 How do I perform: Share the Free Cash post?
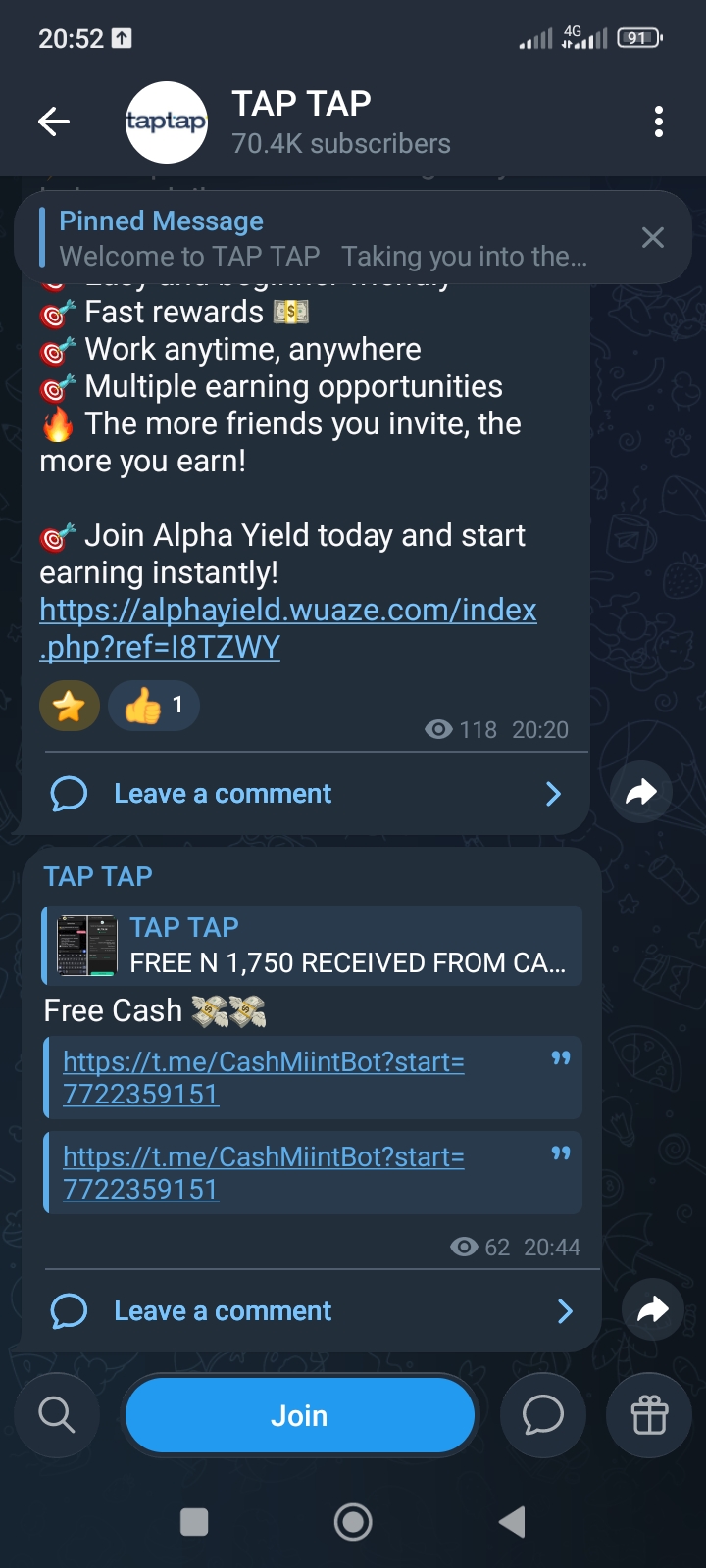652,1309
